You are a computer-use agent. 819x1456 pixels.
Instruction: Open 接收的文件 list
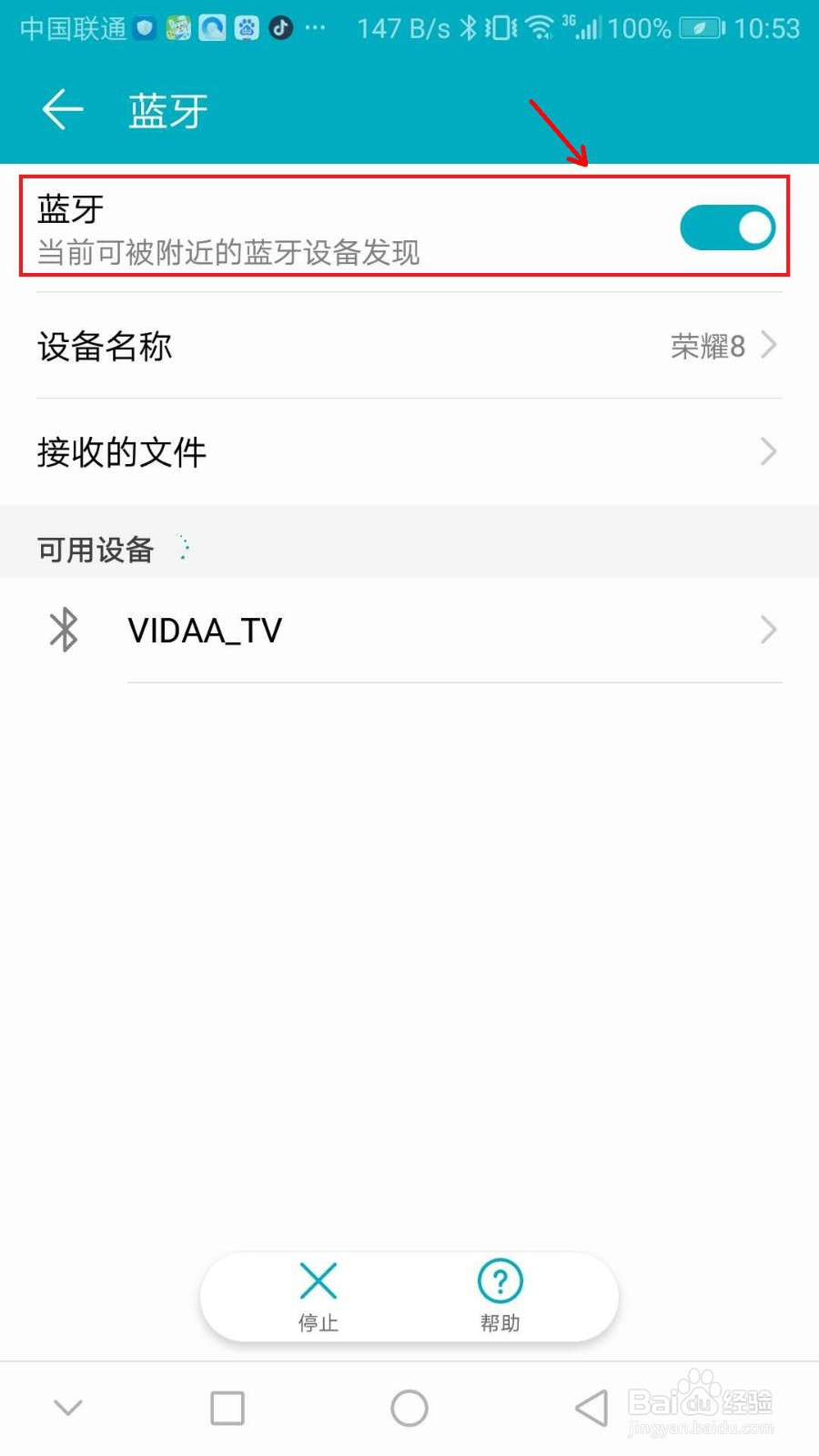[409, 451]
